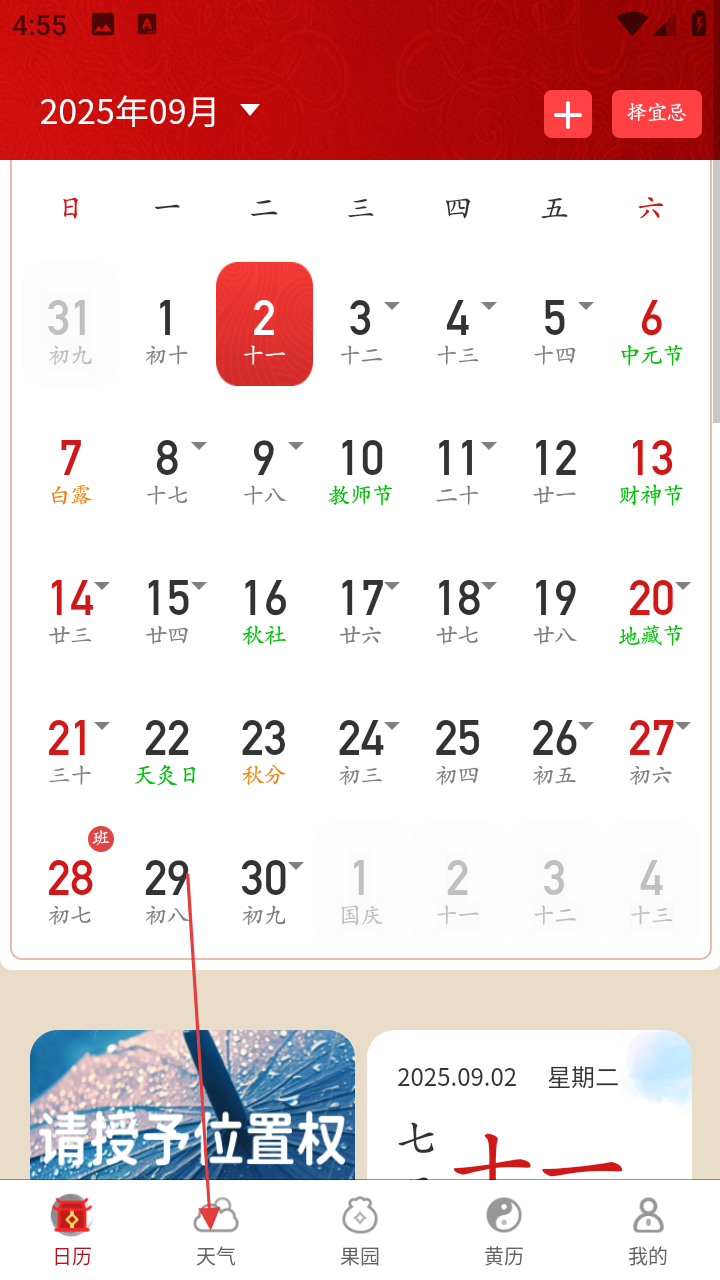Select September 22 天灸日
The width and height of the screenshot is (720, 1280).
167,744
